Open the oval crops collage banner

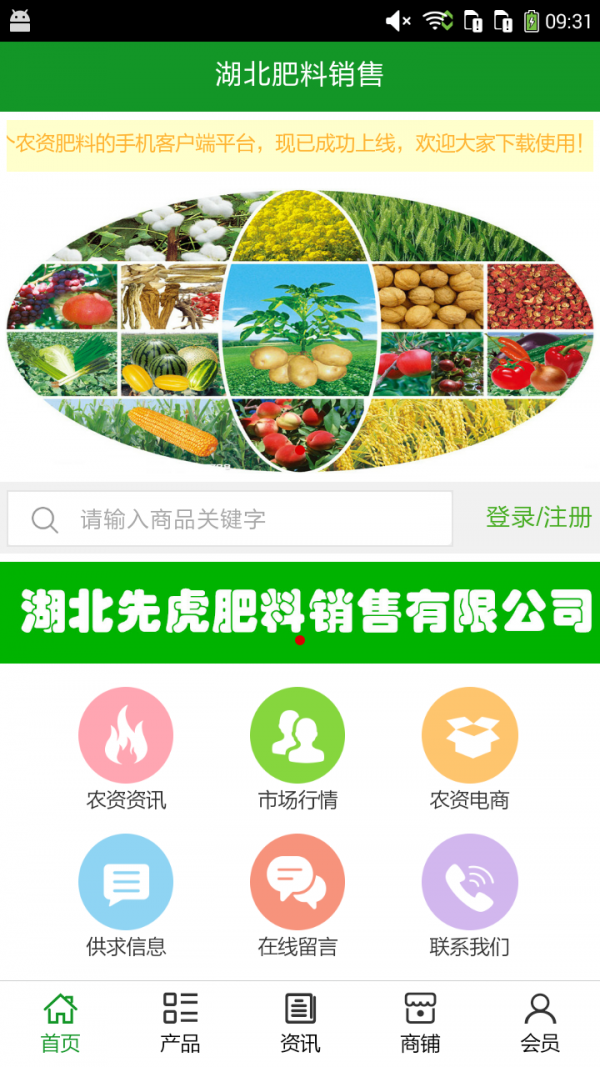300,330
